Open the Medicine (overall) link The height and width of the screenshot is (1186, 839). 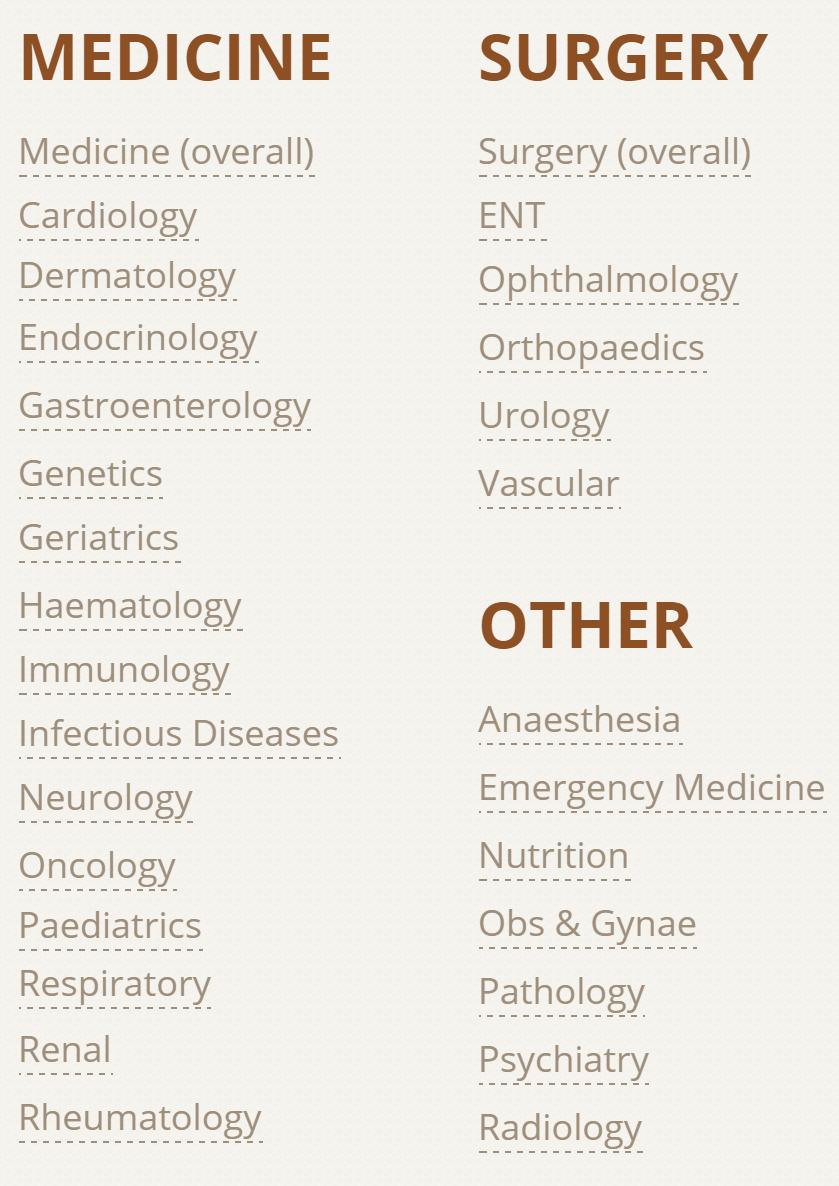point(166,152)
